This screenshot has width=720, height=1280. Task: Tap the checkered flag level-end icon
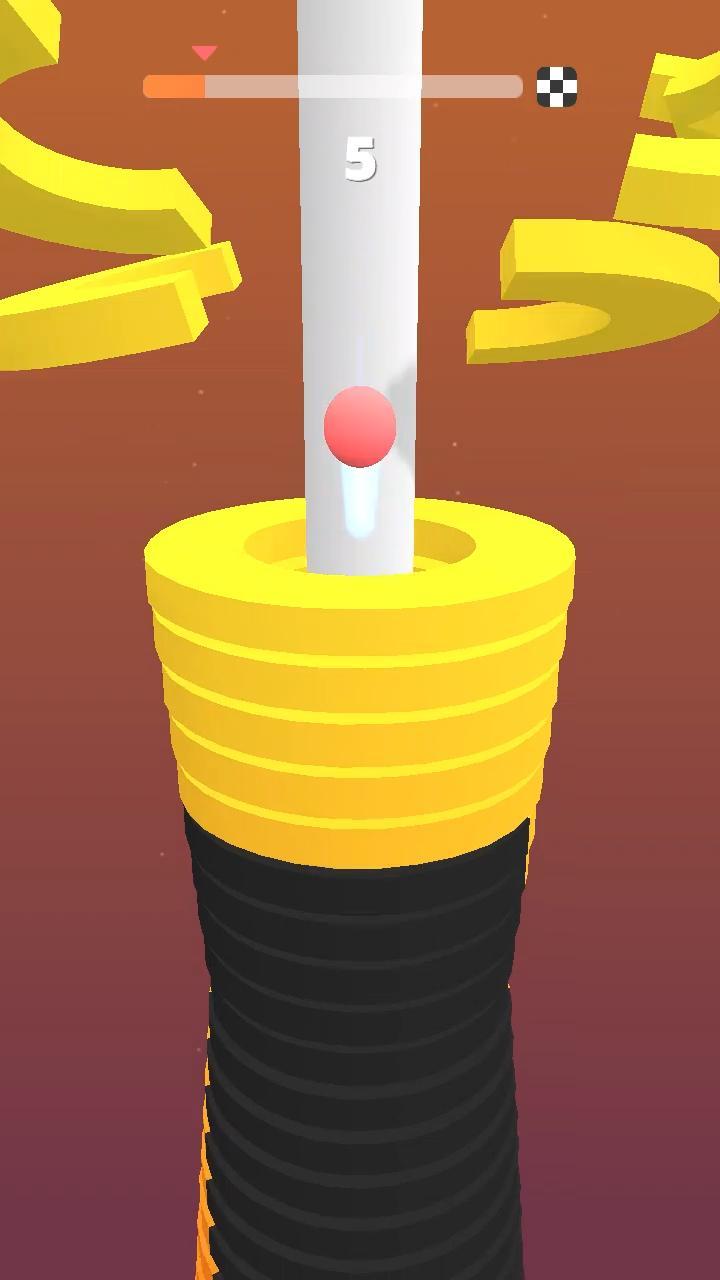click(x=559, y=85)
